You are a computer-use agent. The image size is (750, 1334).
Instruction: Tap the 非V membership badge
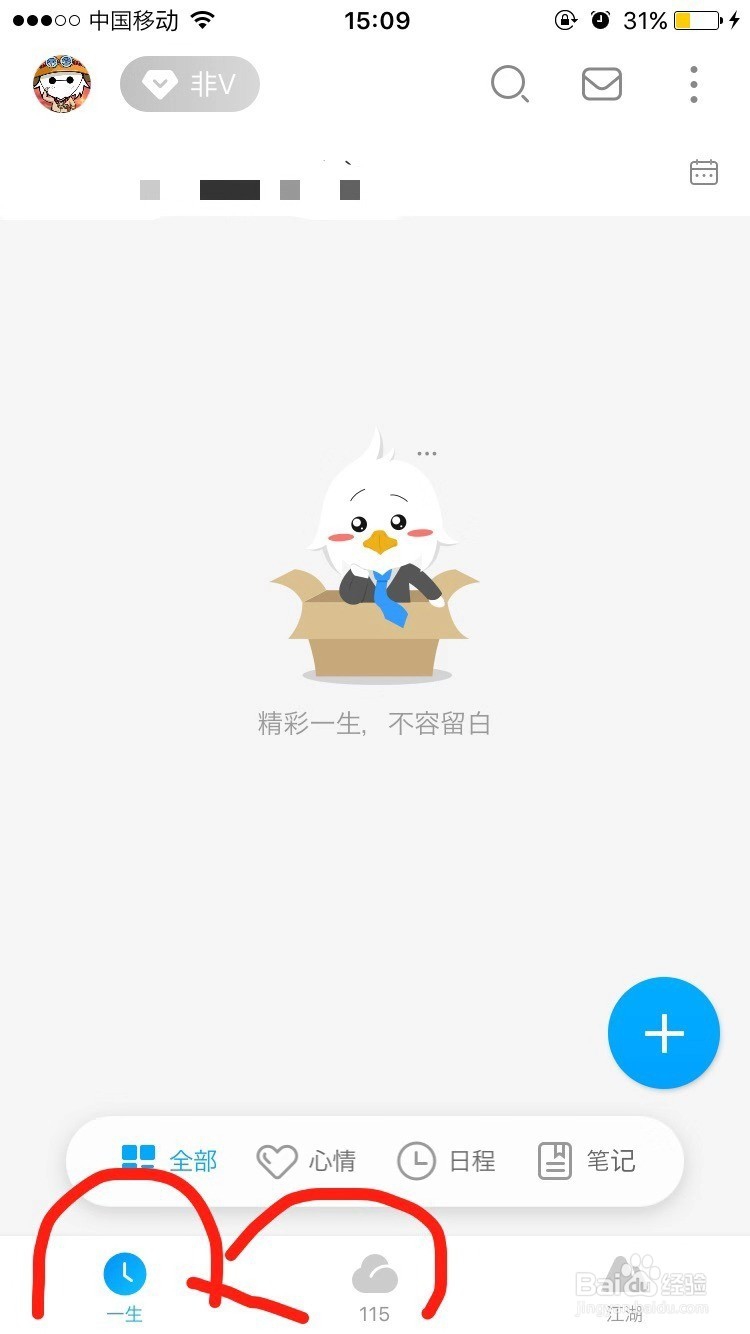click(190, 84)
